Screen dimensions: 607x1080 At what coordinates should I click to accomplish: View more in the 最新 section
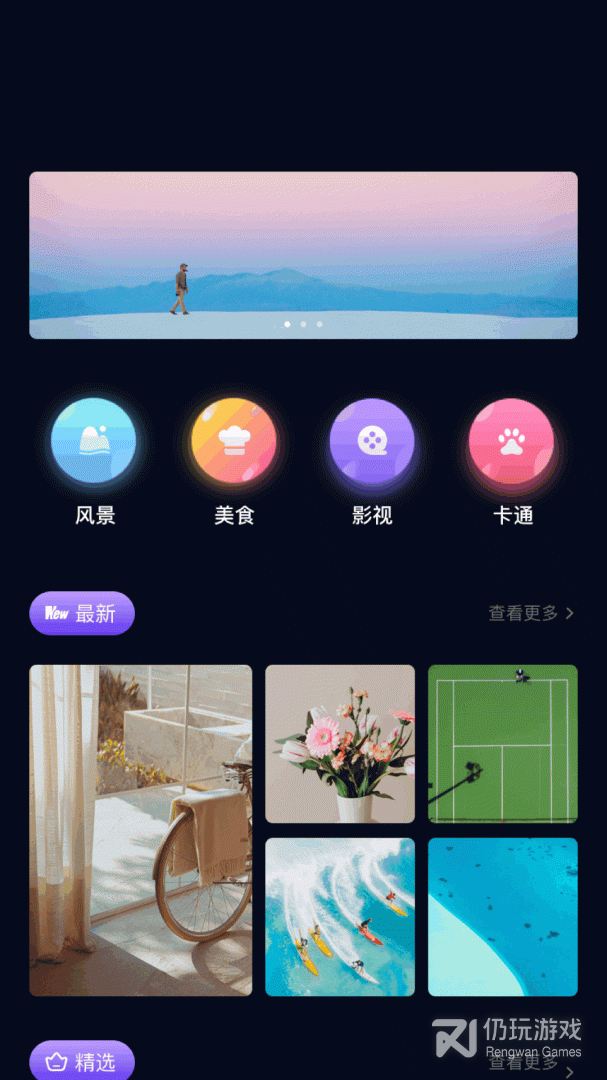(x=531, y=613)
